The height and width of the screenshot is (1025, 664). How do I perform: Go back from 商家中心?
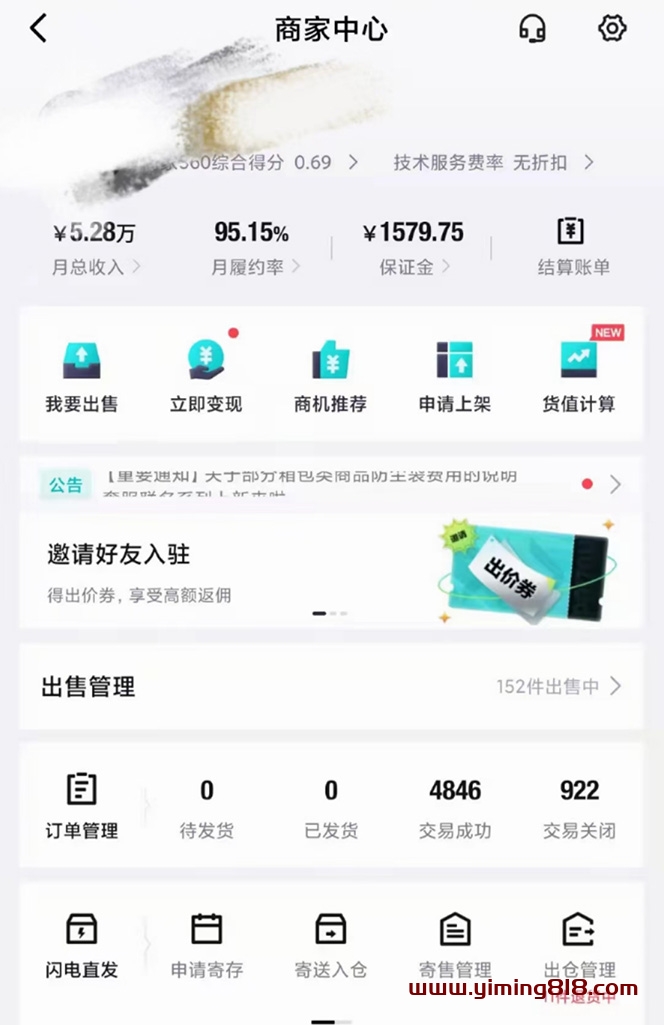pos(39,29)
